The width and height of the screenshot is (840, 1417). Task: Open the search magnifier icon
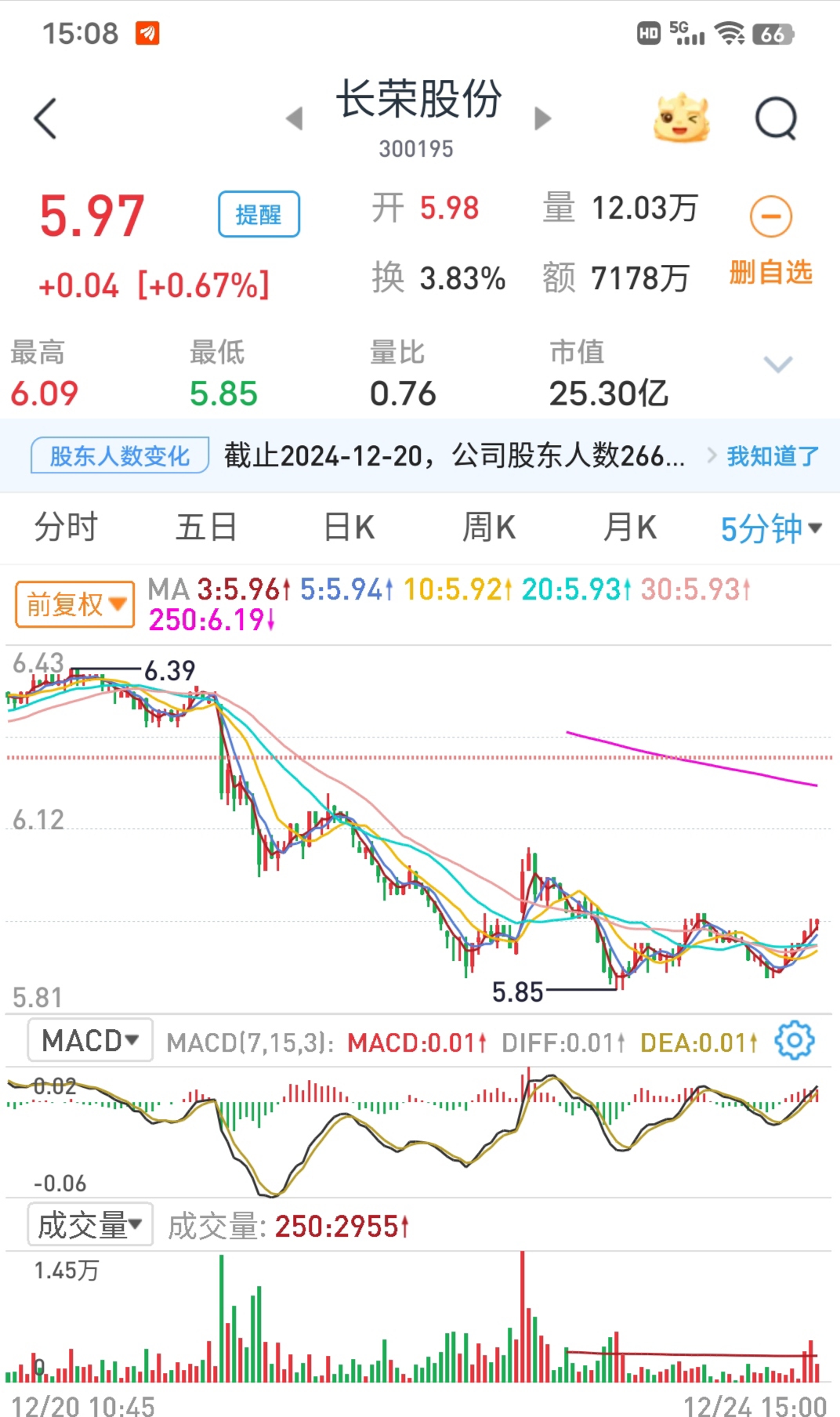[x=776, y=119]
